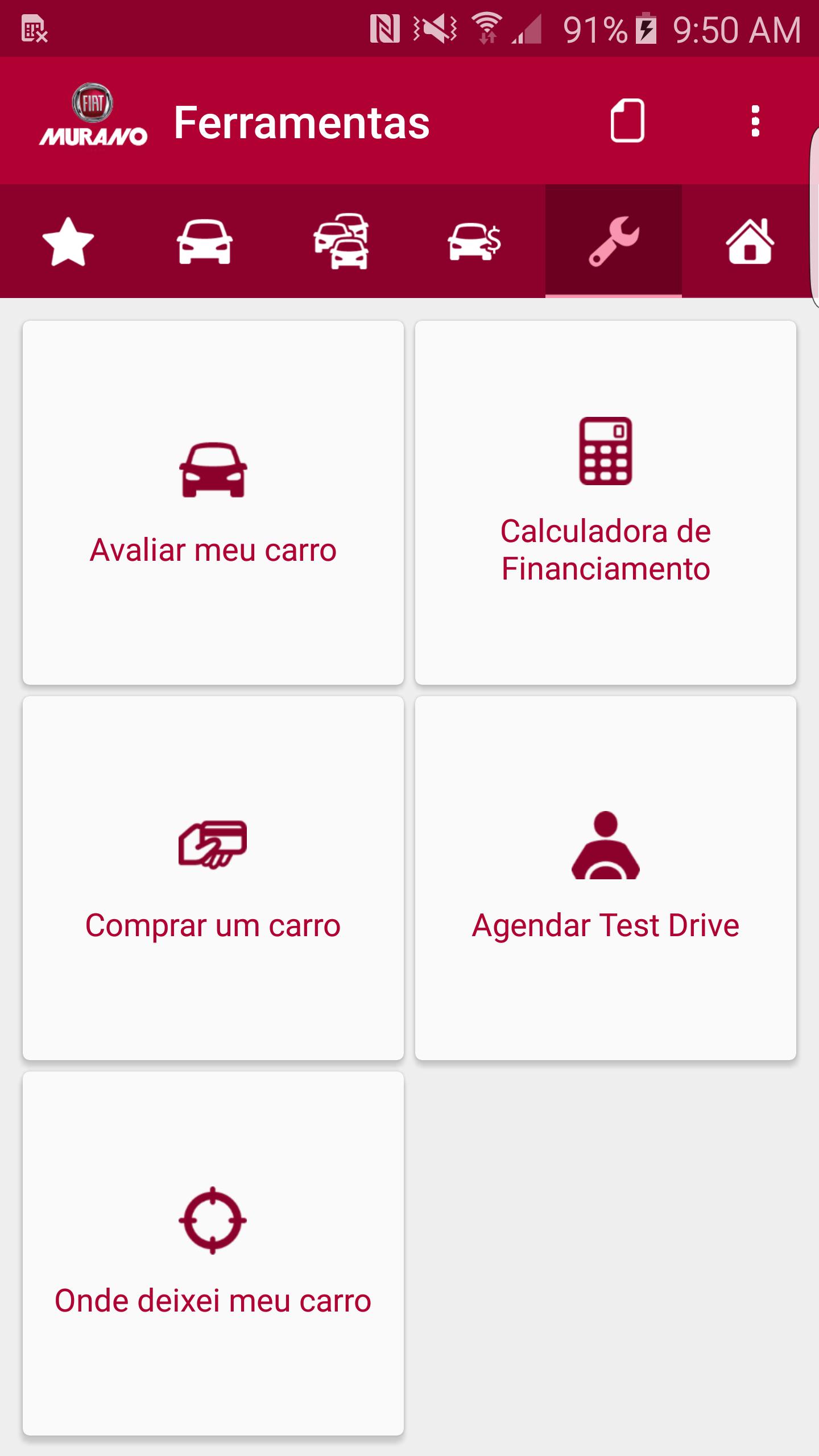This screenshot has height=1456, width=819.
Task: Switch to the house tab
Action: point(750,242)
